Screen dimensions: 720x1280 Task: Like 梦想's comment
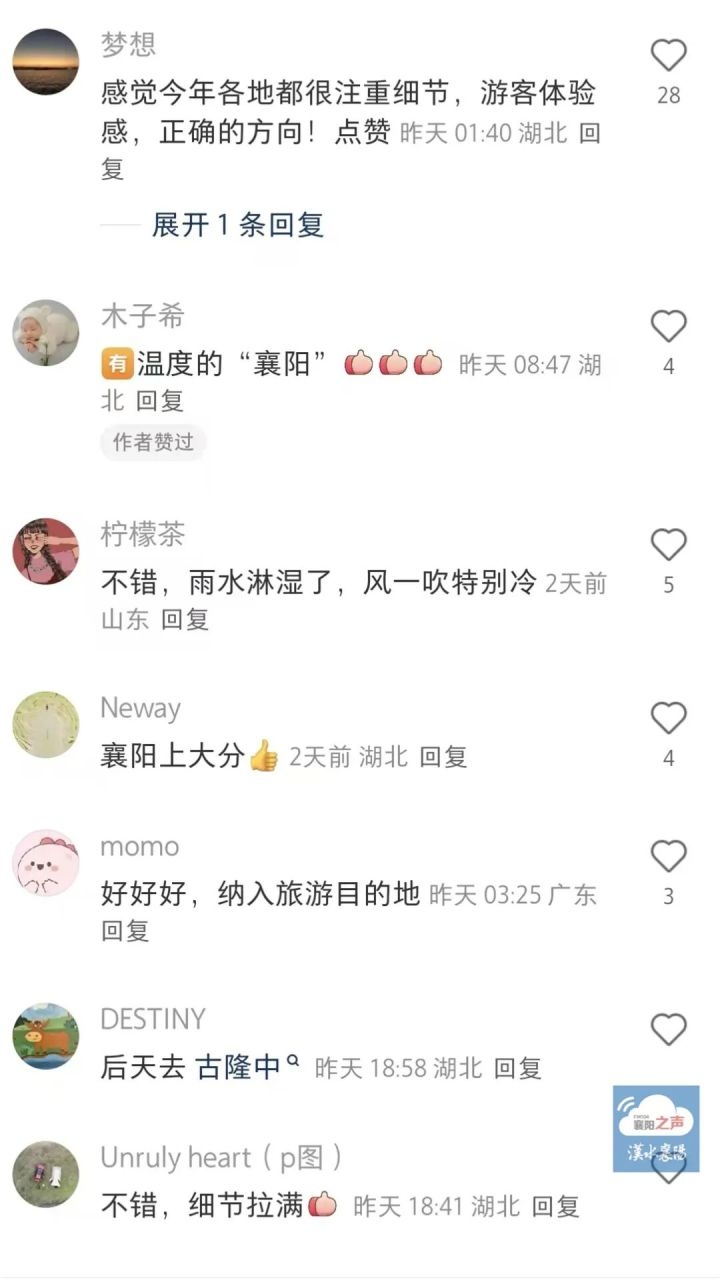tap(669, 56)
